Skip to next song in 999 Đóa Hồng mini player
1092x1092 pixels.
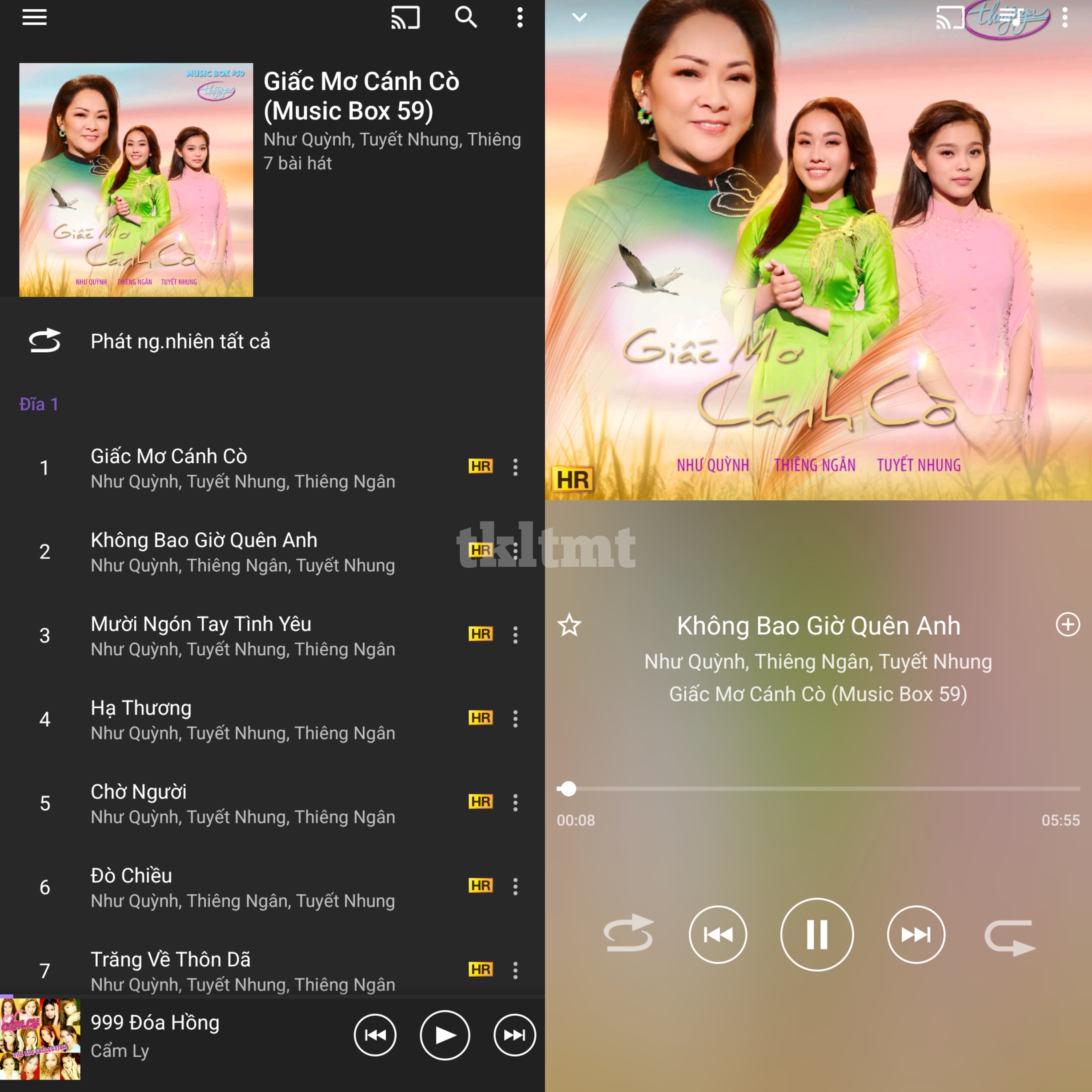[514, 1035]
